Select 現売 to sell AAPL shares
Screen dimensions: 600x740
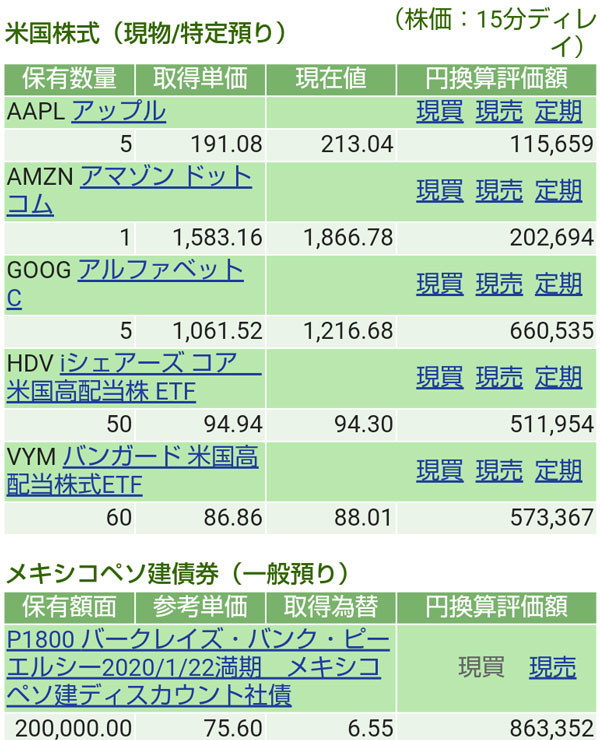(498, 112)
